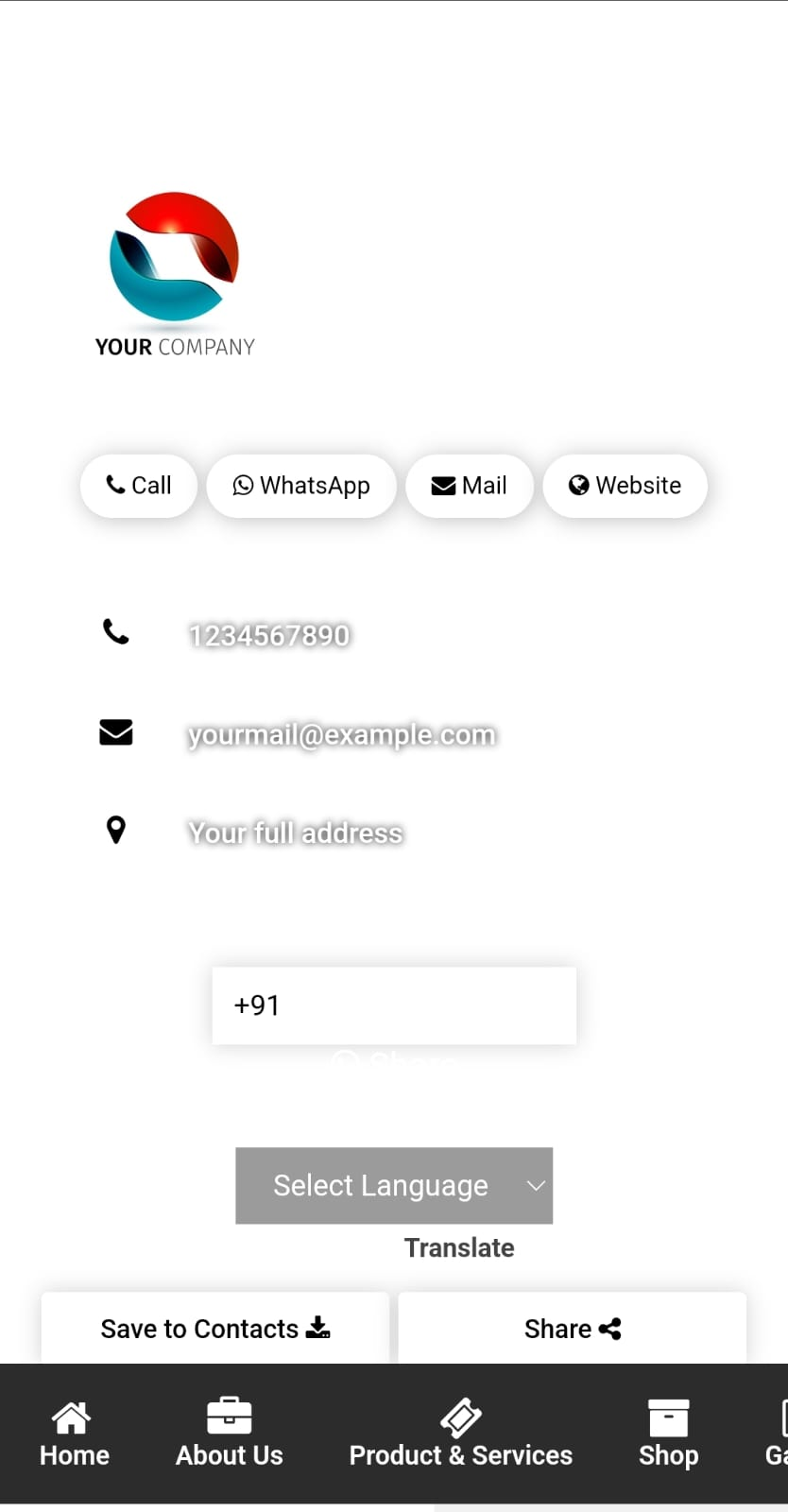Image resolution: width=788 pixels, height=1512 pixels.
Task: Go to the Home tab
Action: tap(74, 1434)
